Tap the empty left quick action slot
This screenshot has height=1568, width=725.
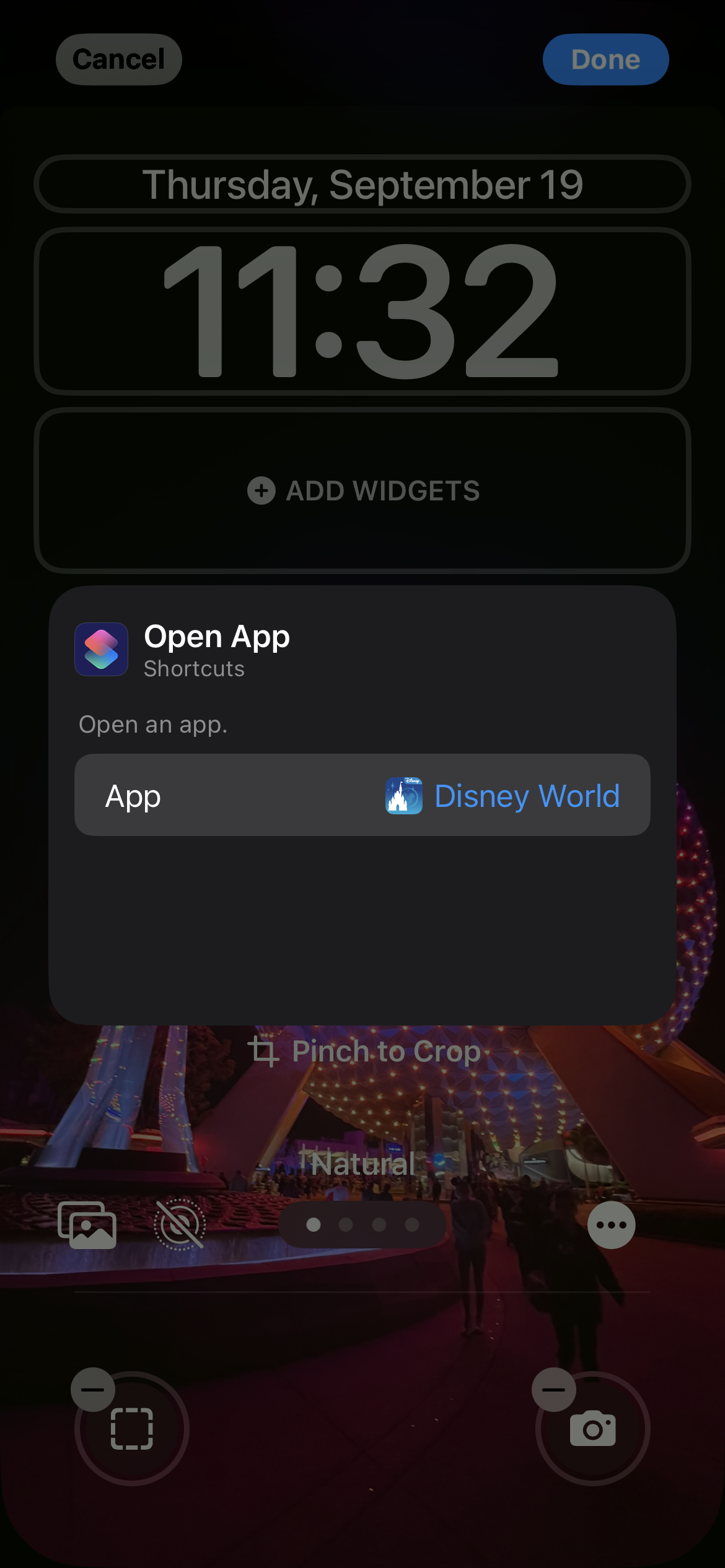[x=132, y=1429]
